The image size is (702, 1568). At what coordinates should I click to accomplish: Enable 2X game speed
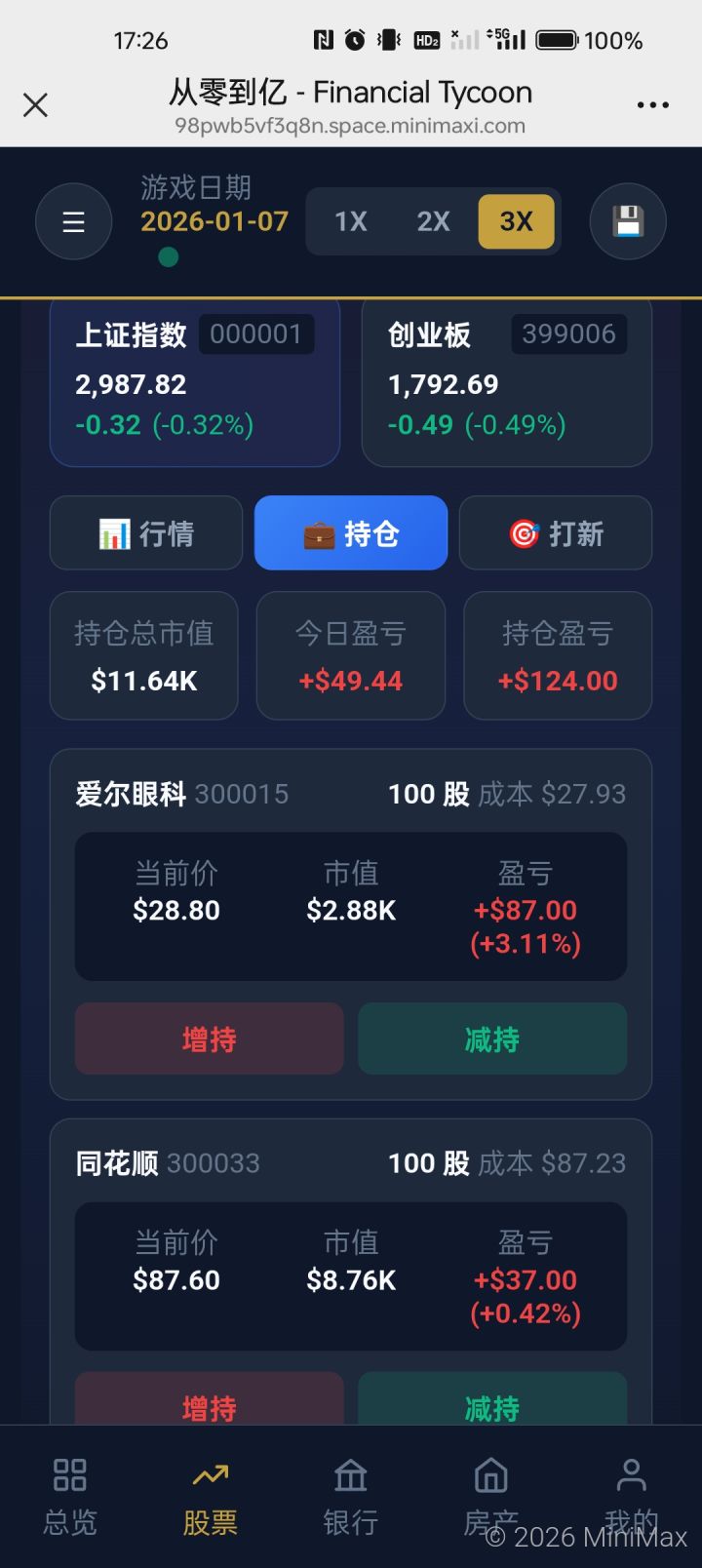point(433,221)
